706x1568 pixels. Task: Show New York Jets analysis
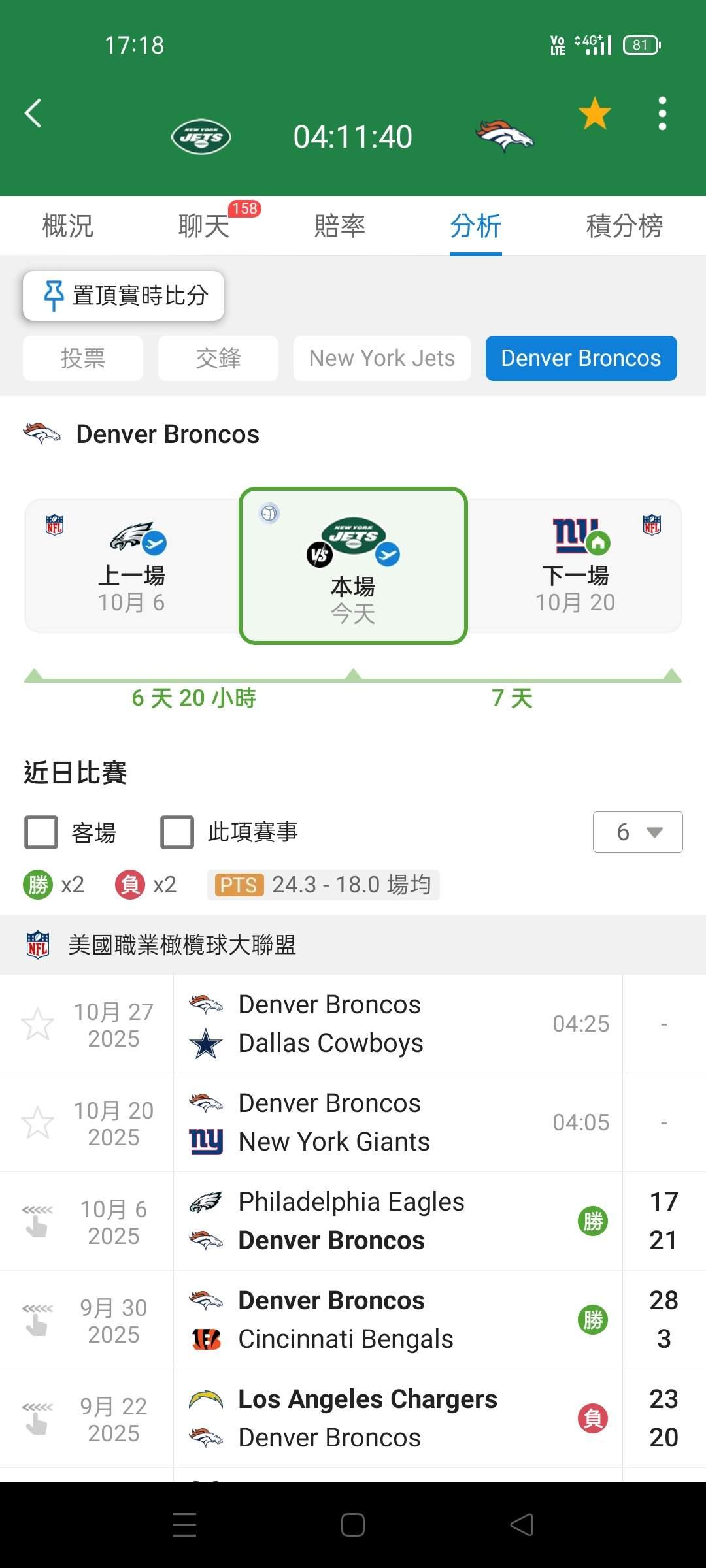coord(382,358)
